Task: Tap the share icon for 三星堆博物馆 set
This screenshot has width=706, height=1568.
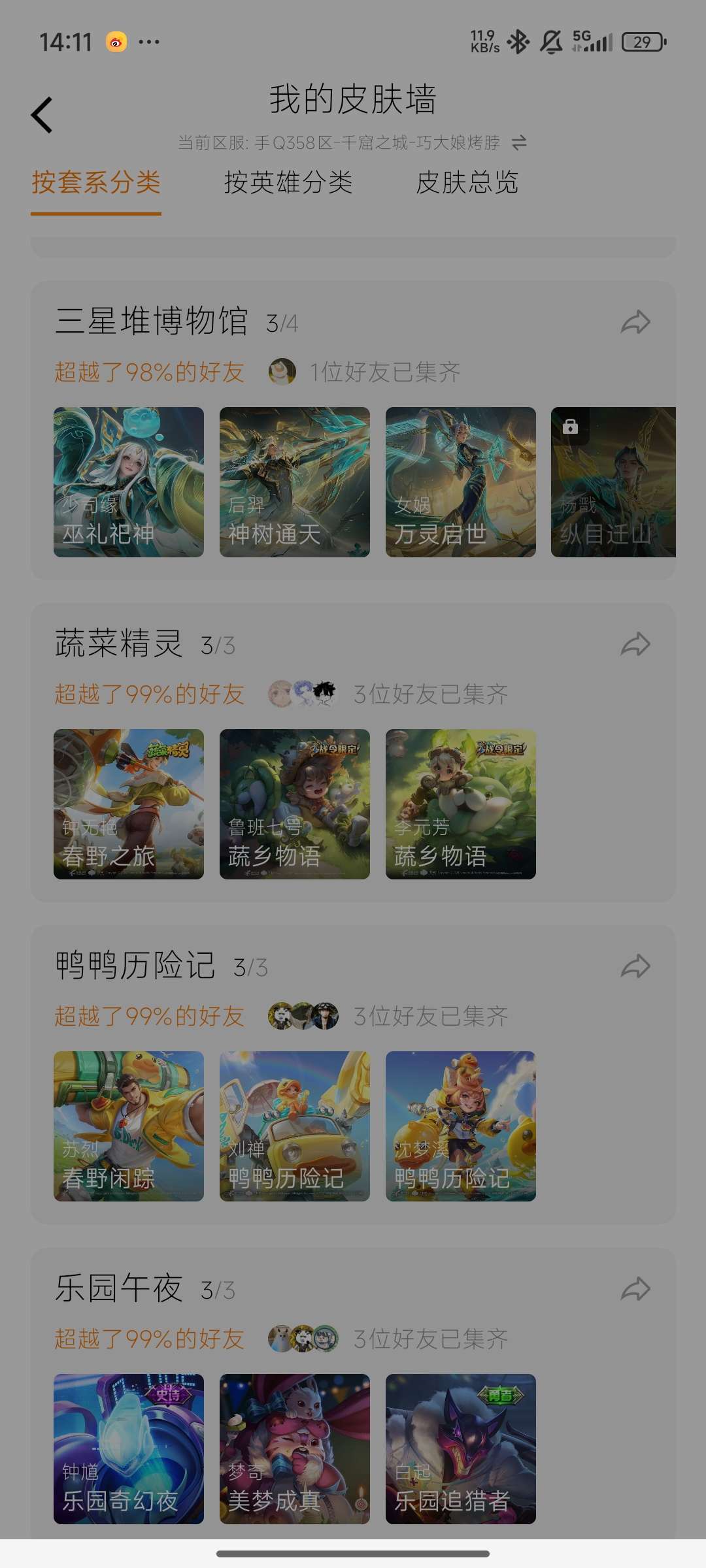Action: click(635, 321)
